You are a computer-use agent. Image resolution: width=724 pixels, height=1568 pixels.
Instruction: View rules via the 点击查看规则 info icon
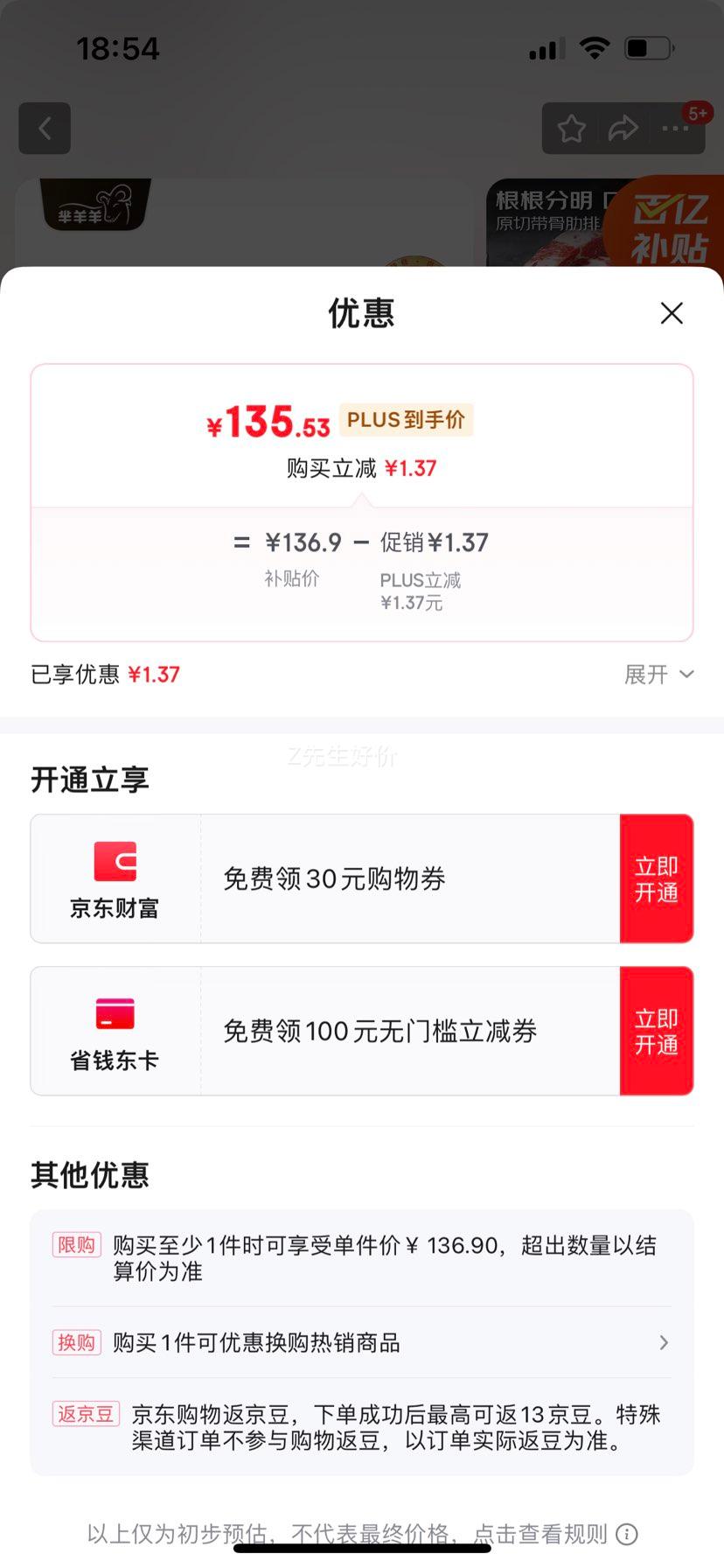(627, 1534)
